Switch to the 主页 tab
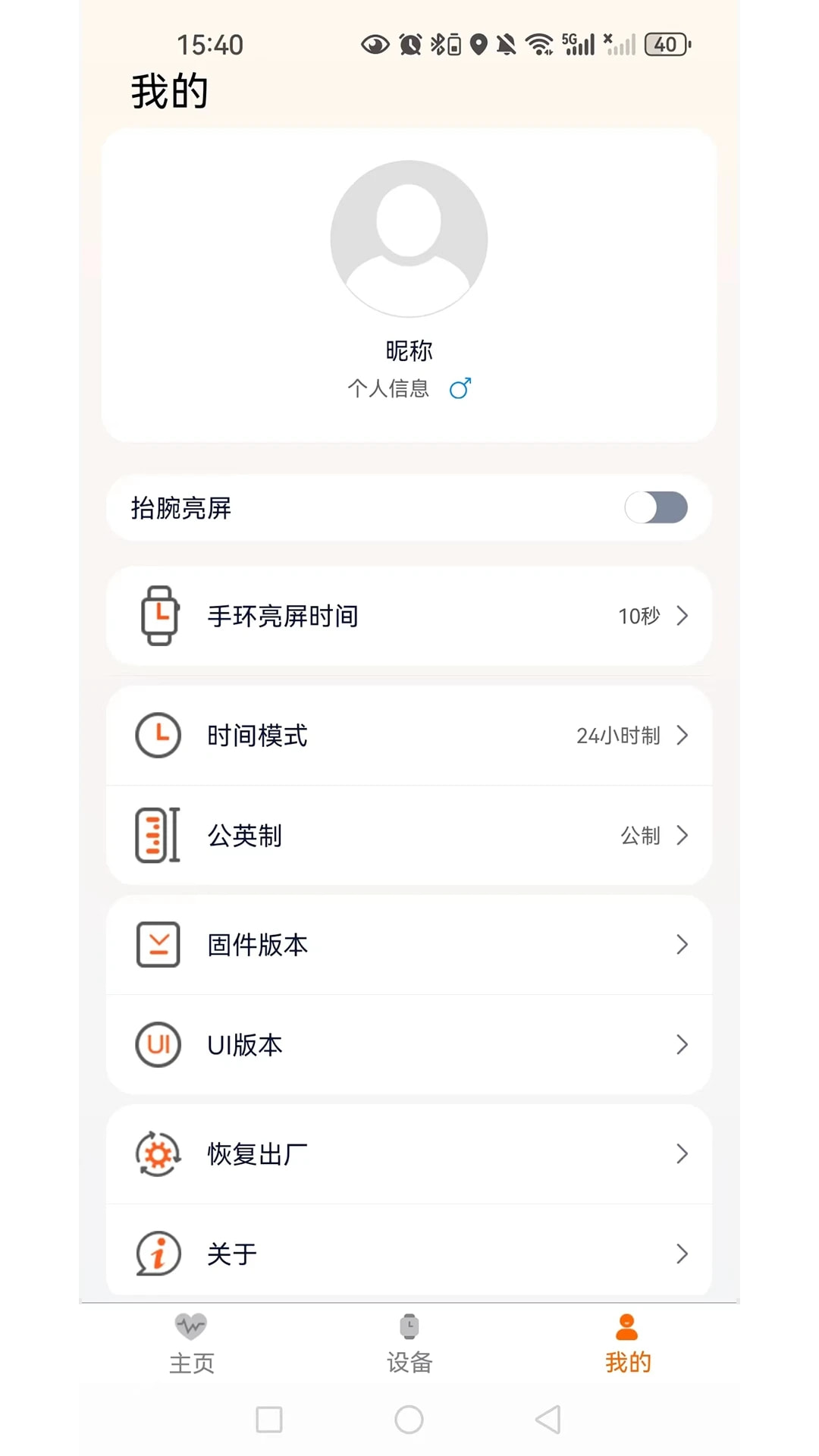 191,1344
